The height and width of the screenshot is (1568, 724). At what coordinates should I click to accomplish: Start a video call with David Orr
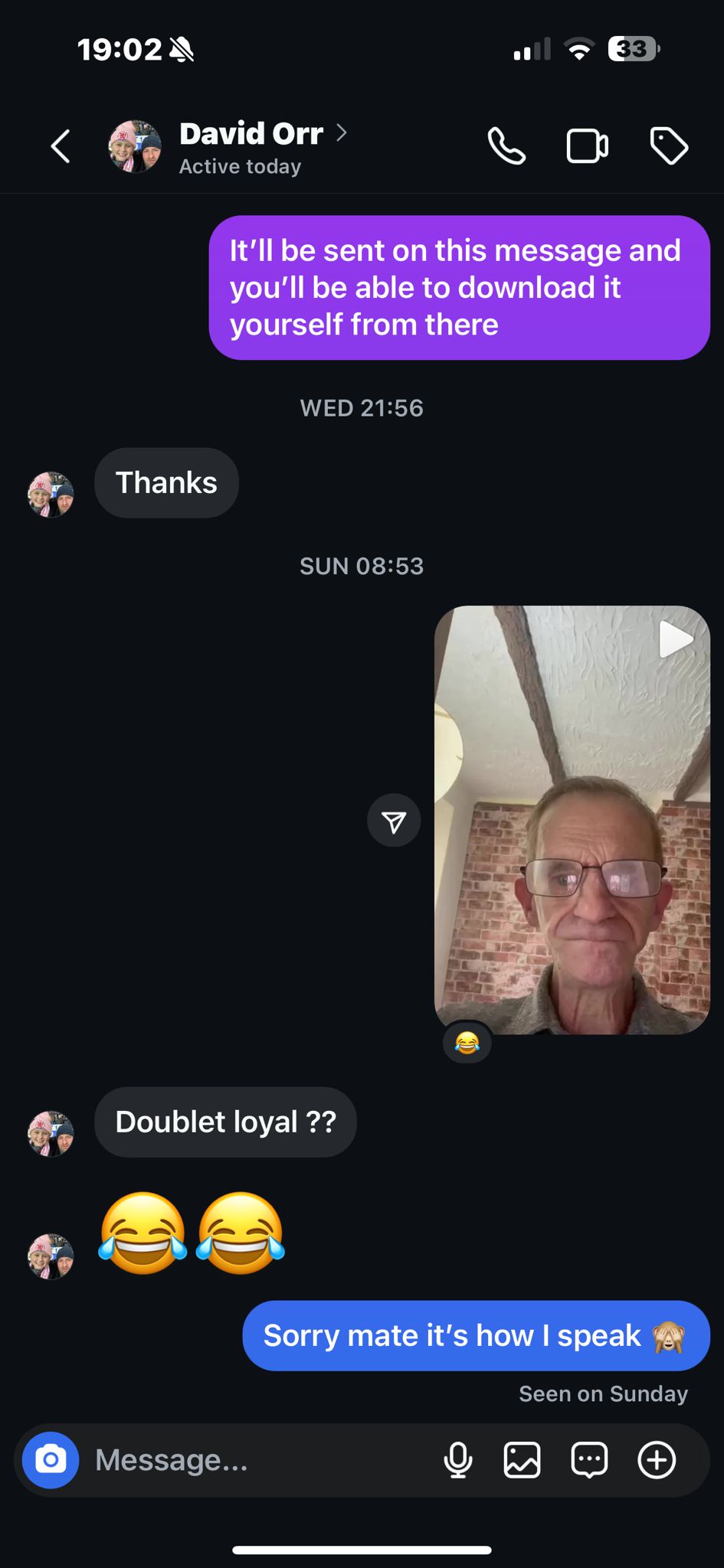coord(588,146)
